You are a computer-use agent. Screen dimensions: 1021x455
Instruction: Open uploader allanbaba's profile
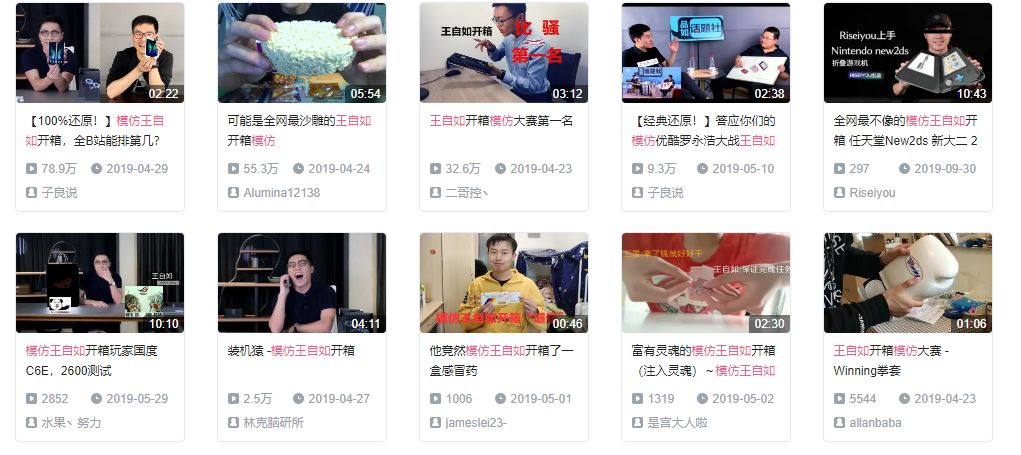point(877,423)
